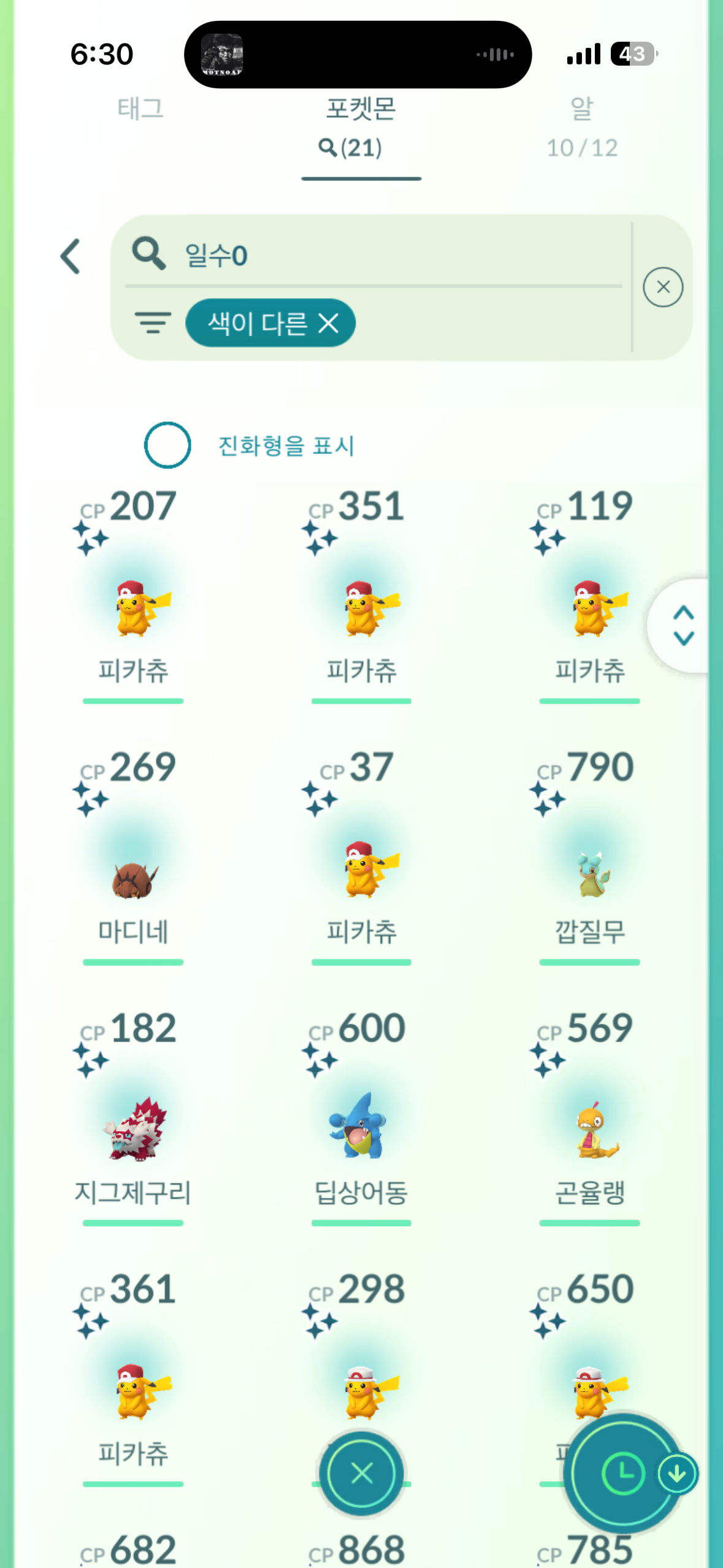Go back using the left arrow
The width and height of the screenshot is (723, 1568).
click(x=71, y=256)
